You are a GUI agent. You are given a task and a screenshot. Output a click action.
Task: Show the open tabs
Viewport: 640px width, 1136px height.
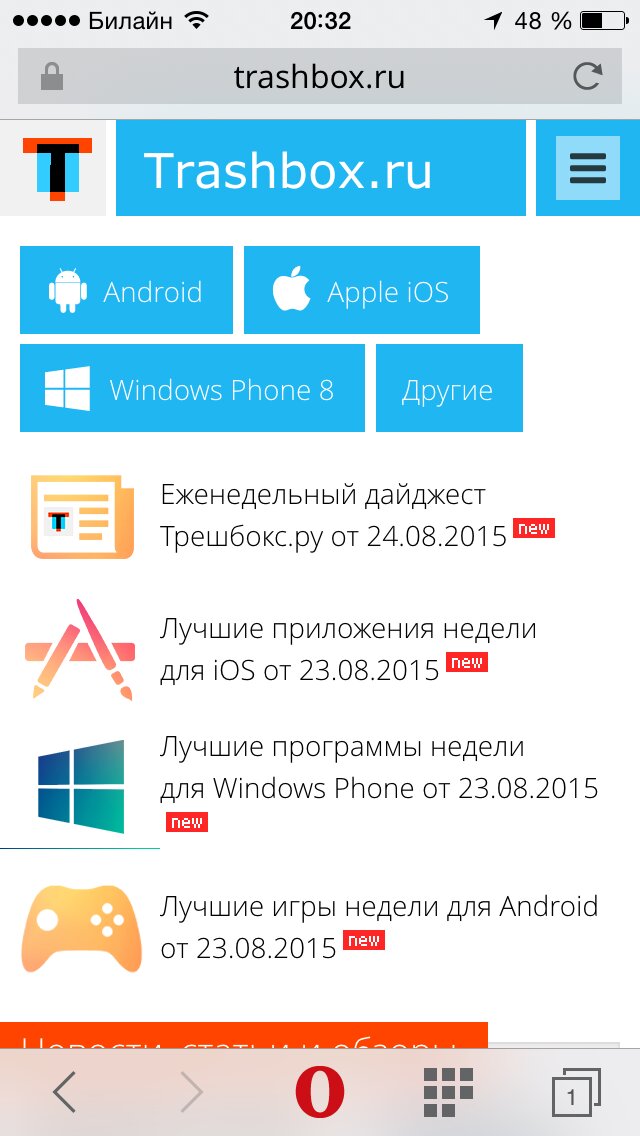(576, 1092)
